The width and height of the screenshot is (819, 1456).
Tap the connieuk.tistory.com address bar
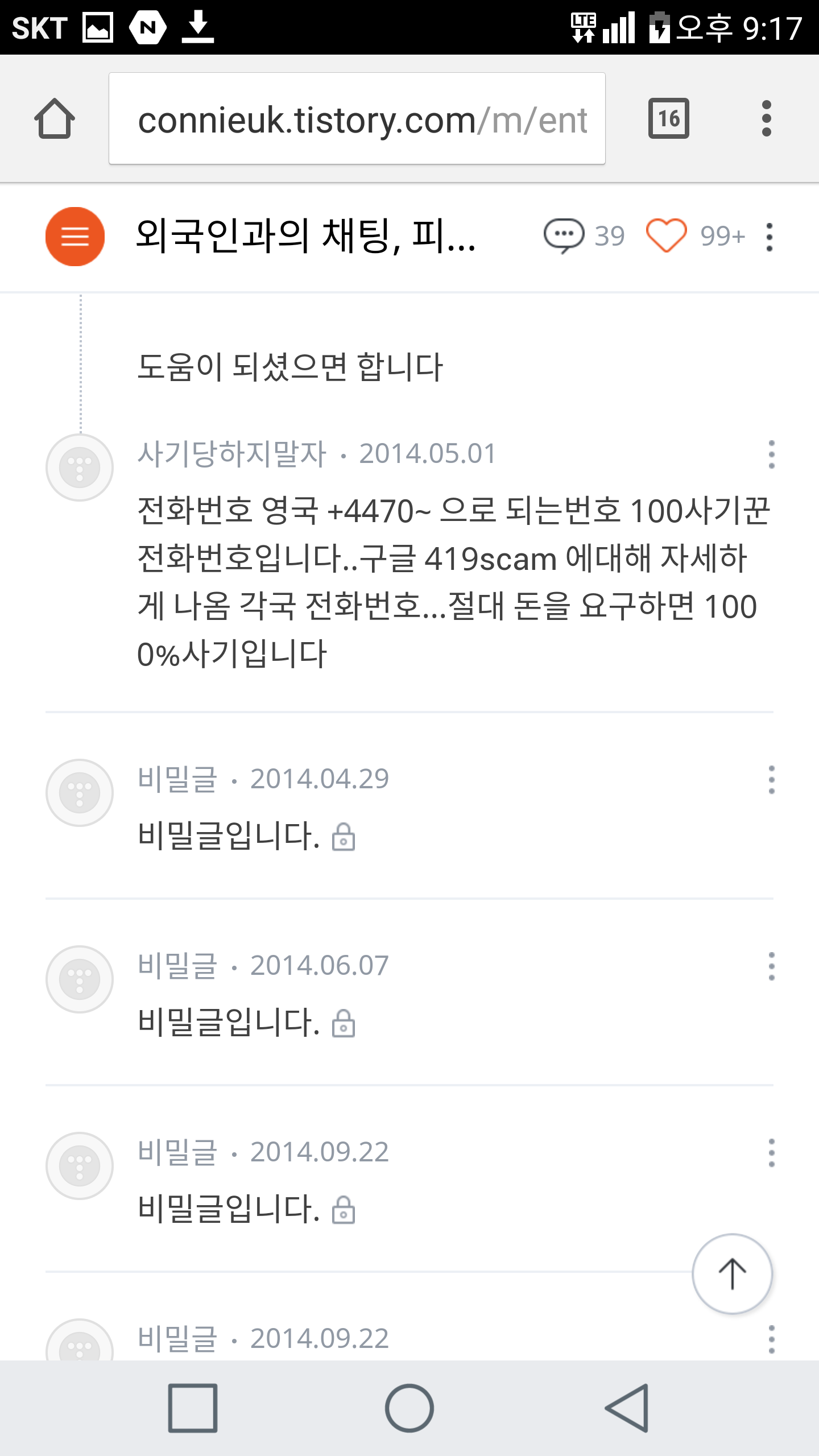point(357,118)
